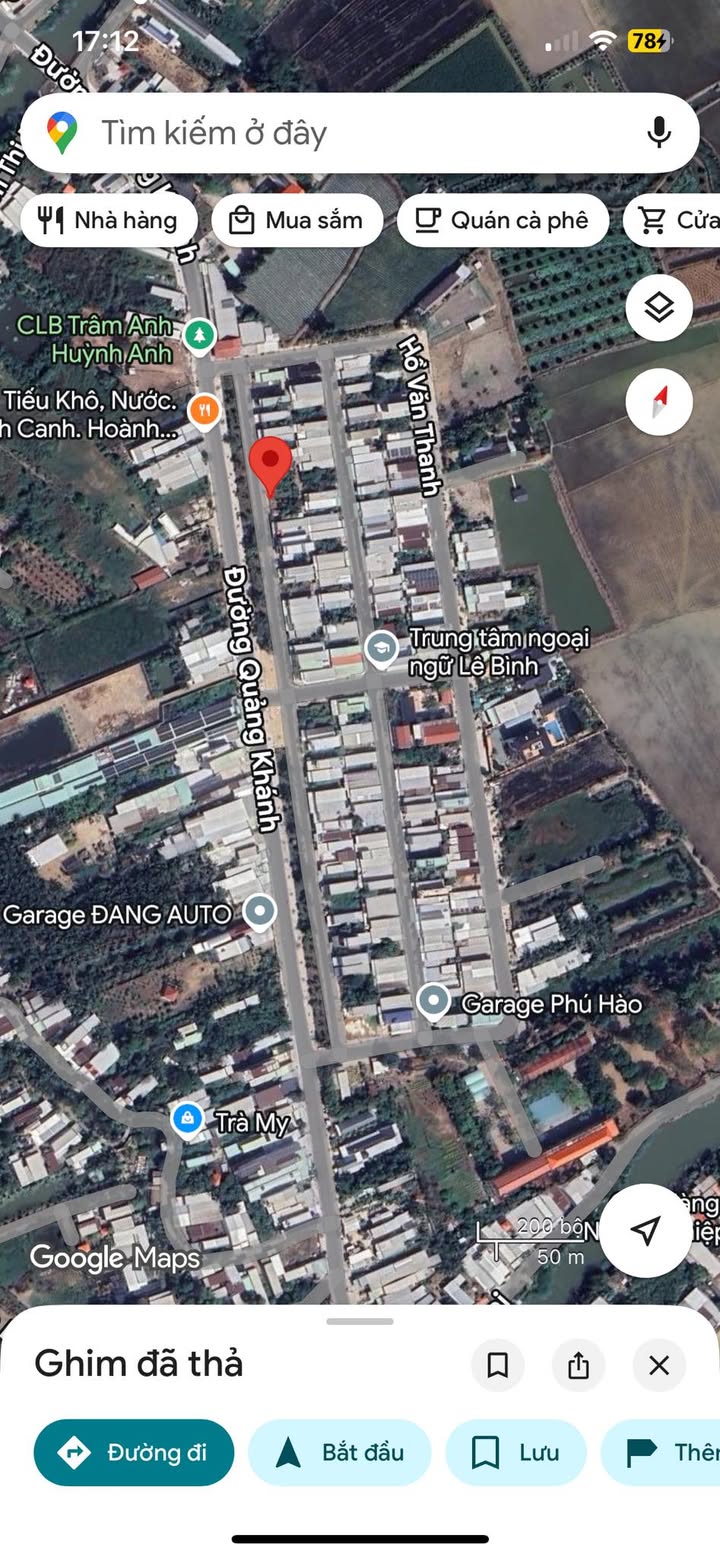The height and width of the screenshot is (1557, 720).
Task: Select the "Quán cà phê" chip
Action: [503, 220]
